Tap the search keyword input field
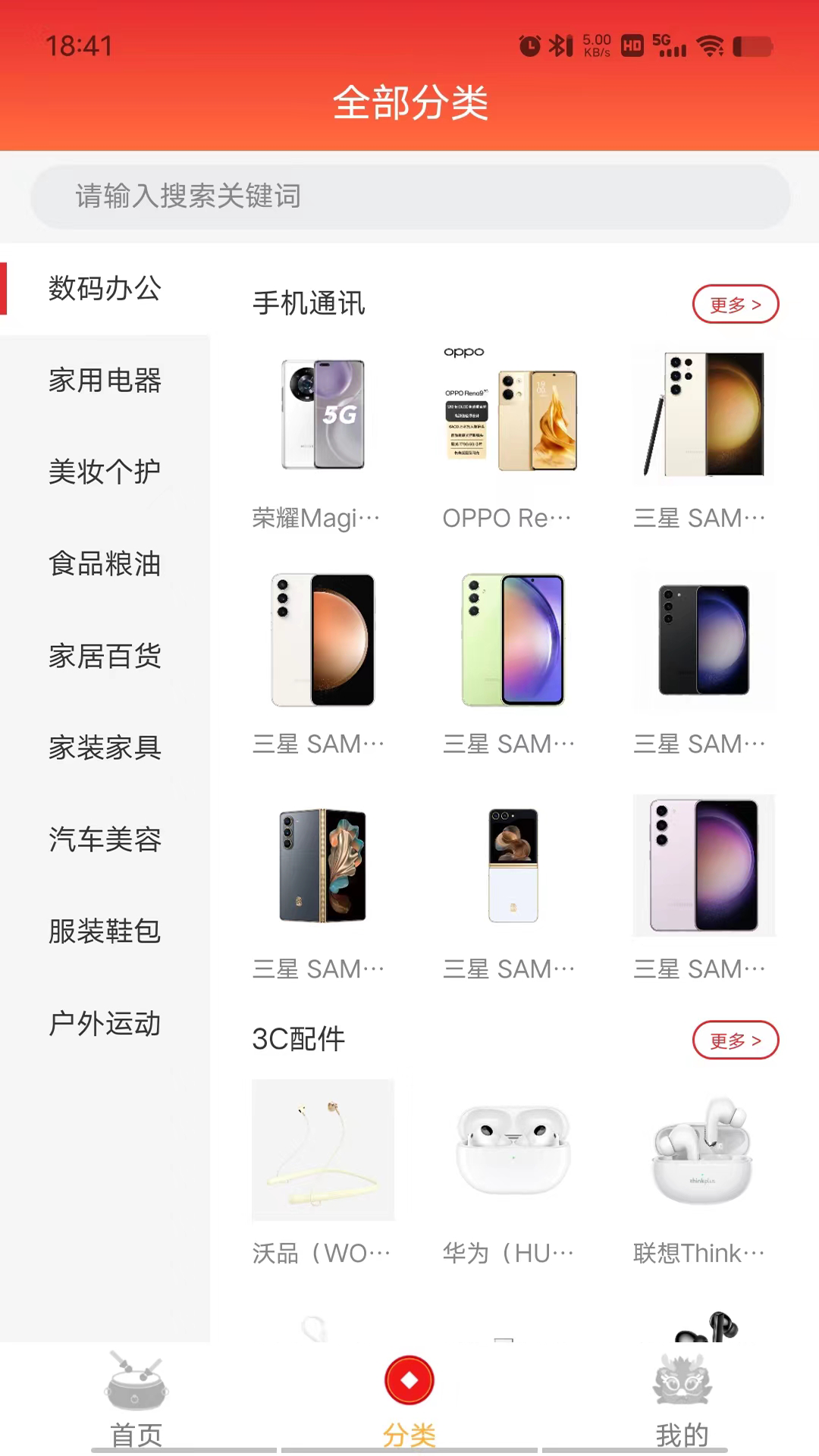Image resolution: width=819 pixels, height=1456 pixels. point(409,197)
